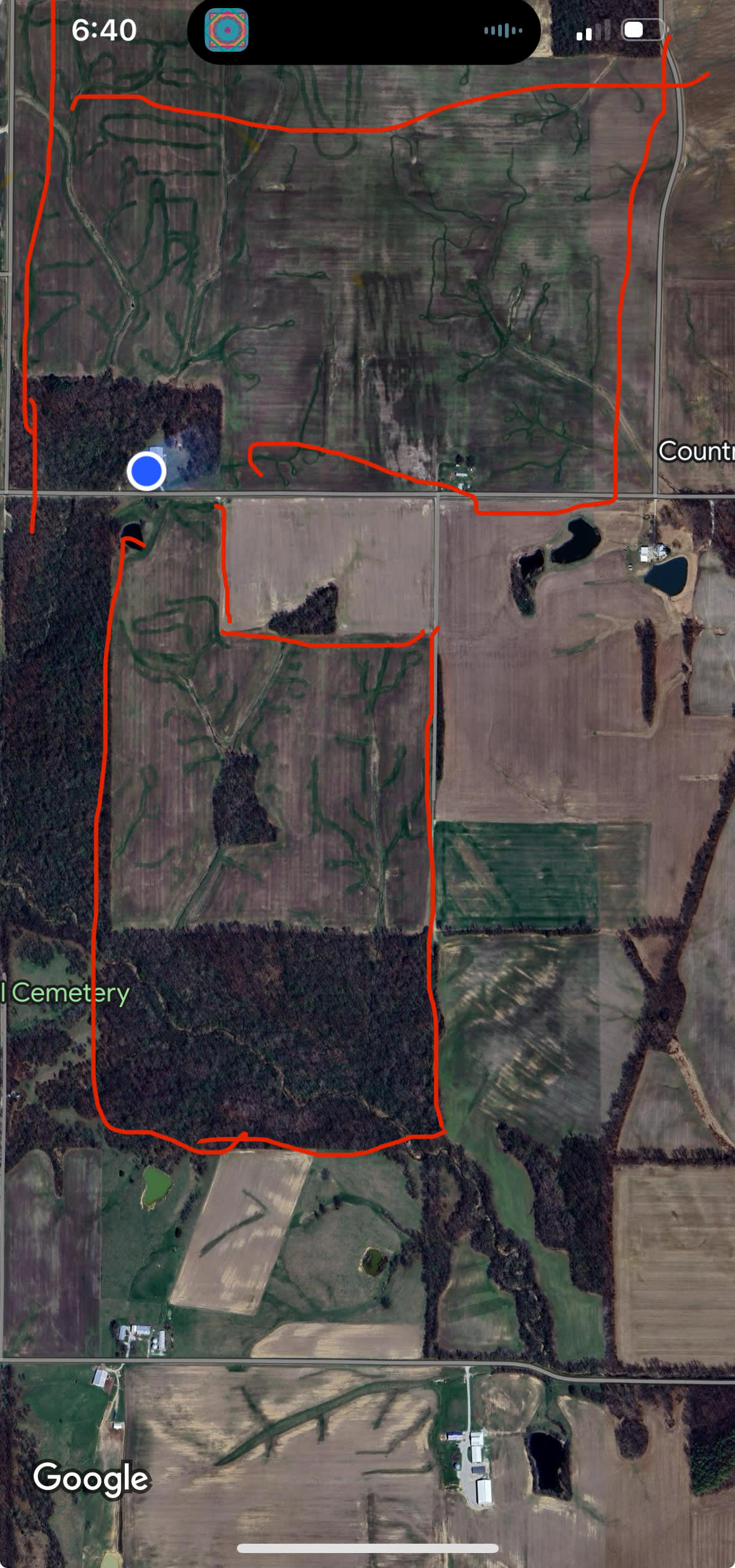Tap the blue current location dot
The image size is (735, 1568).
[147, 471]
